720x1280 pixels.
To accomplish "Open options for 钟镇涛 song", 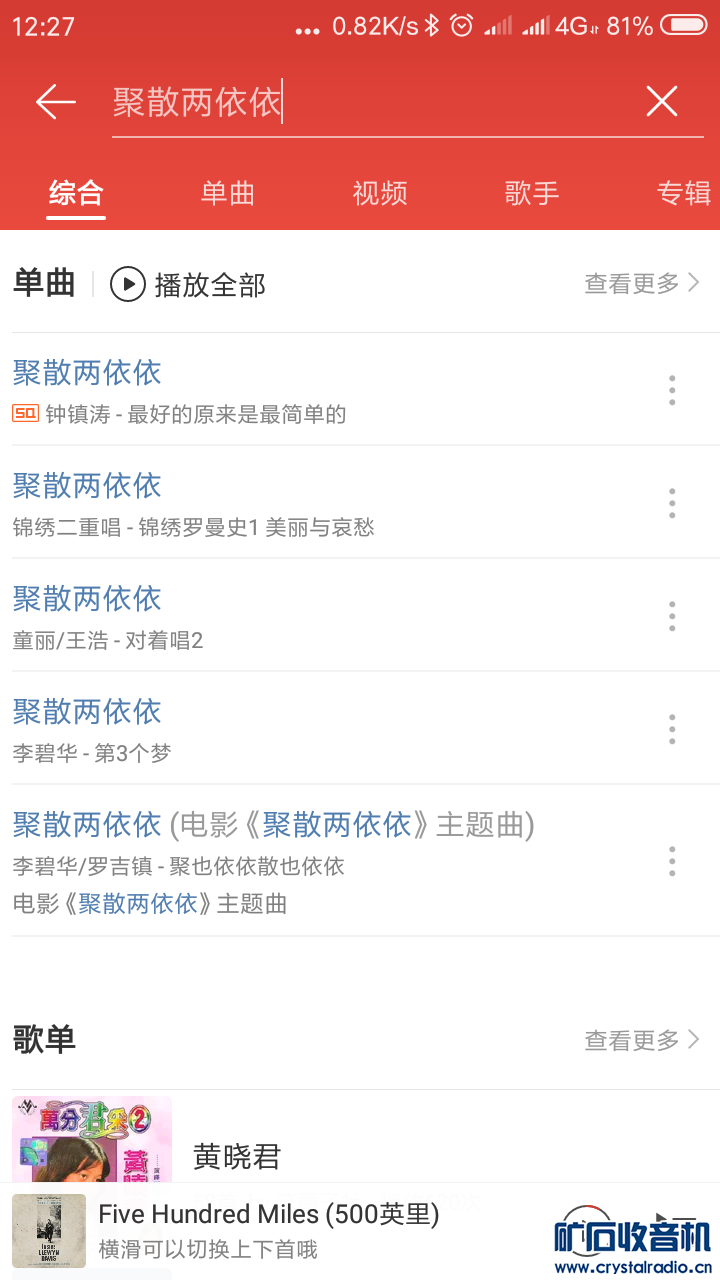I will tap(672, 390).
